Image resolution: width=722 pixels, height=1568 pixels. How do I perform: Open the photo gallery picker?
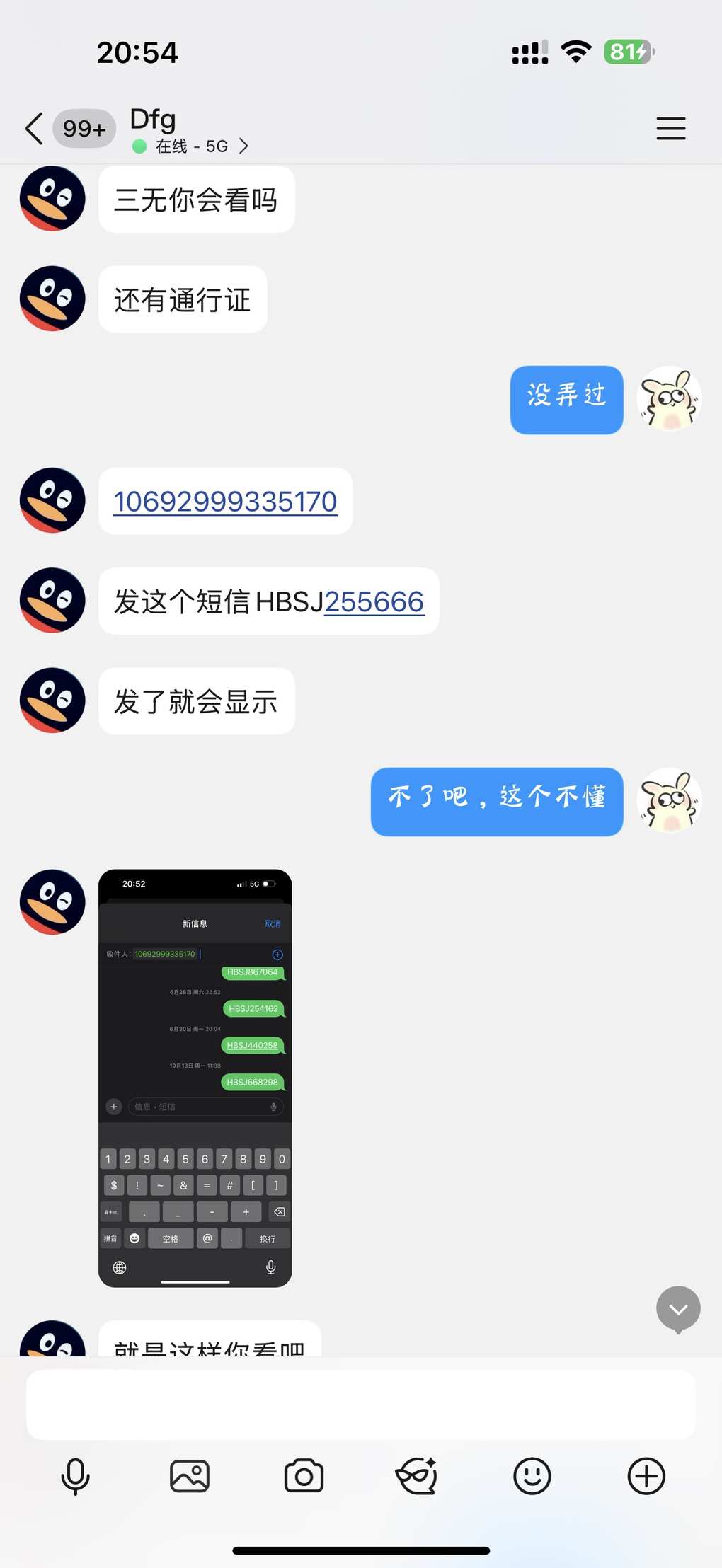pyautogui.click(x=190, y=1476)
